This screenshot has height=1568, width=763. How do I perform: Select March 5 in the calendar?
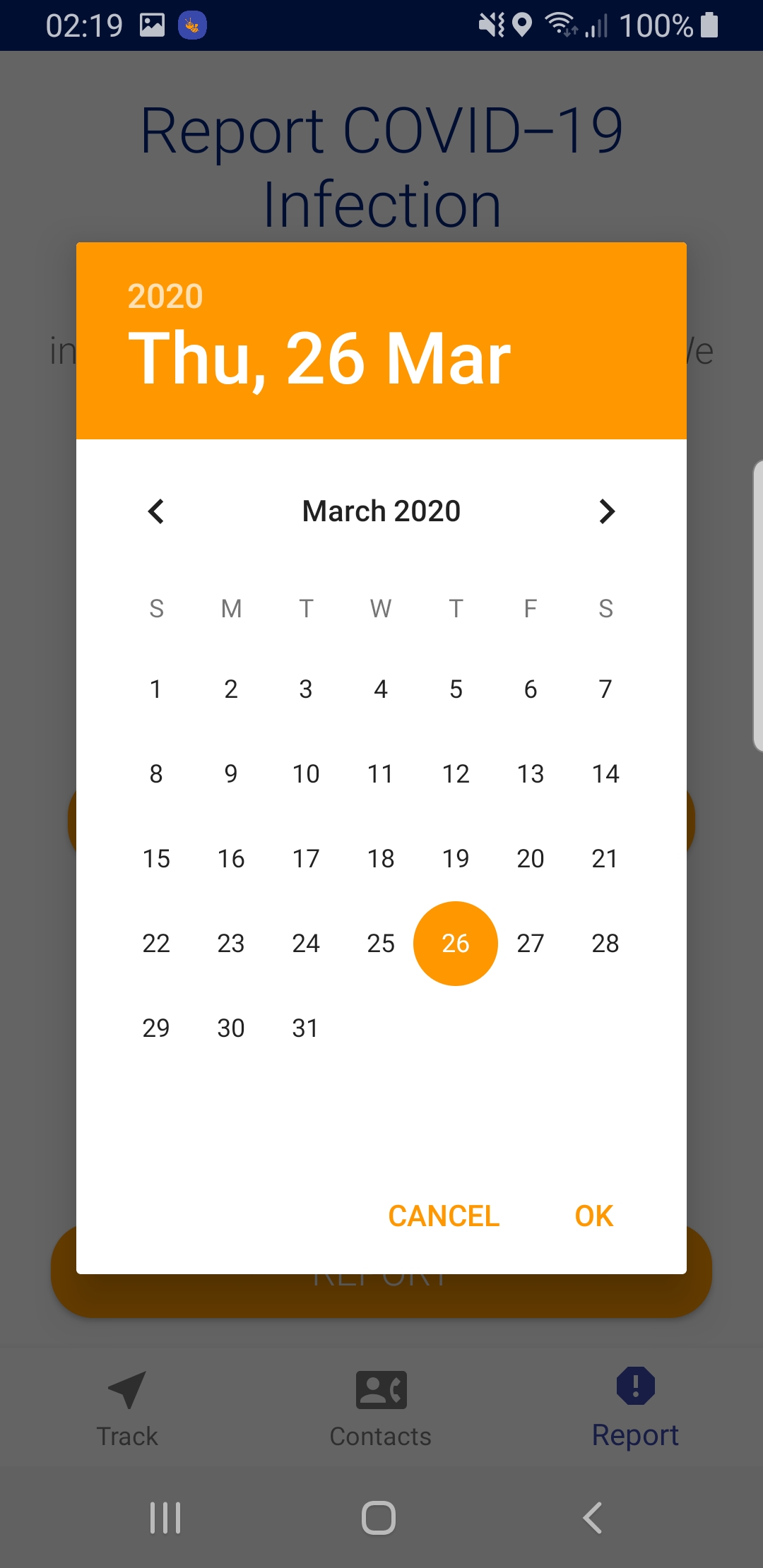pos(456,689)
